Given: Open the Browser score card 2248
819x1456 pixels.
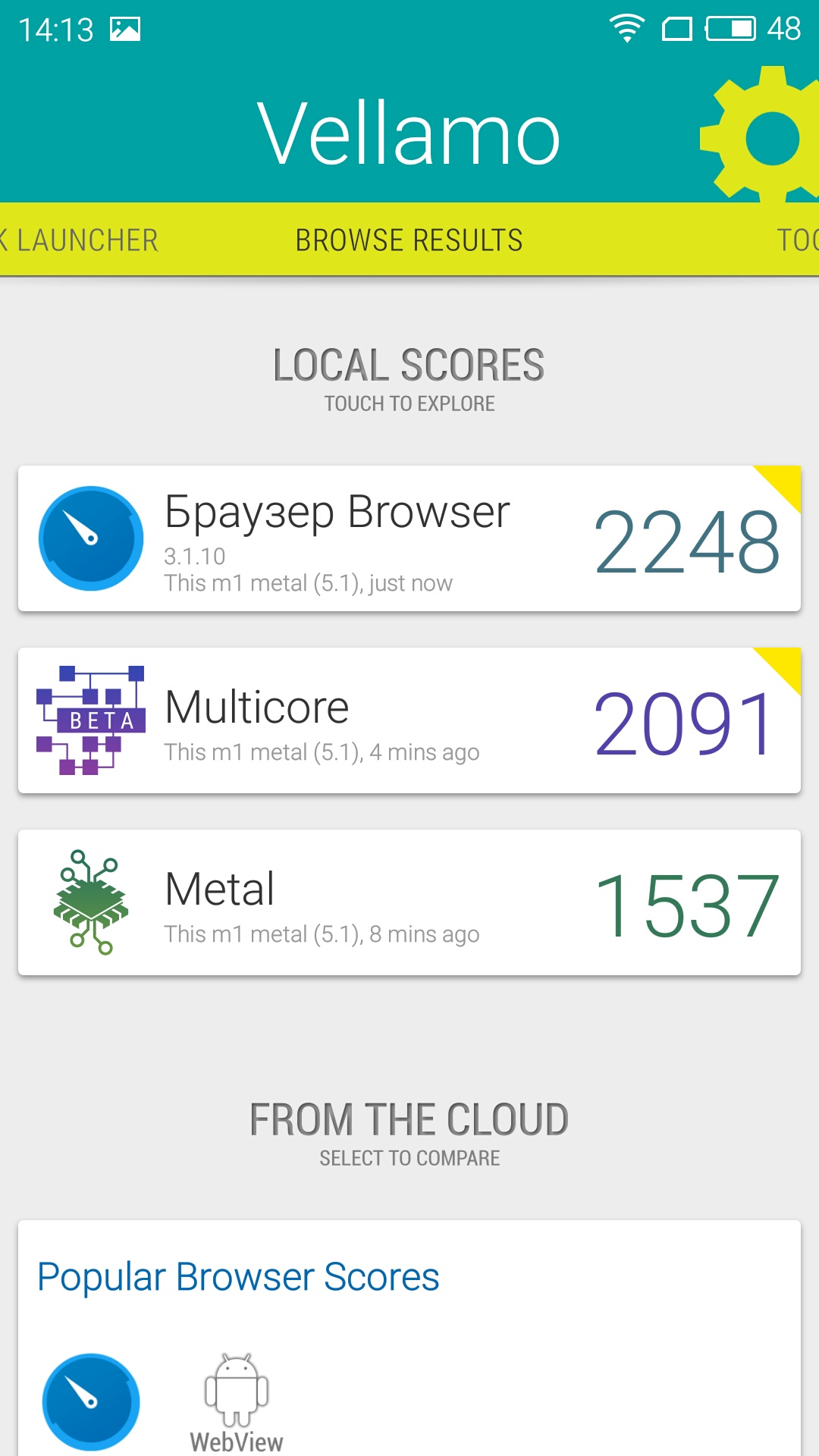Looking at the screenshot, I should [409, 538].
